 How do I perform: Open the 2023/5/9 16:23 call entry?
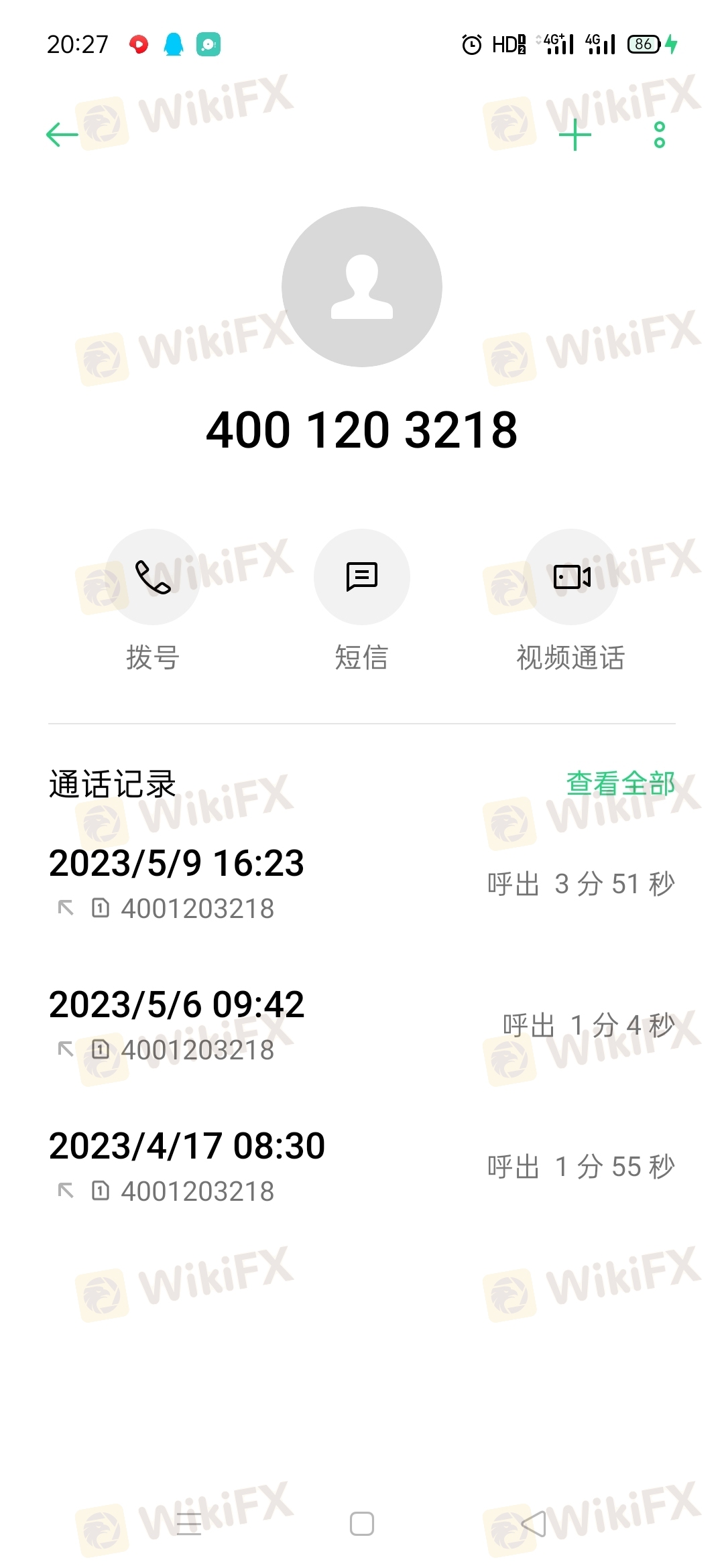click(362, 884)
